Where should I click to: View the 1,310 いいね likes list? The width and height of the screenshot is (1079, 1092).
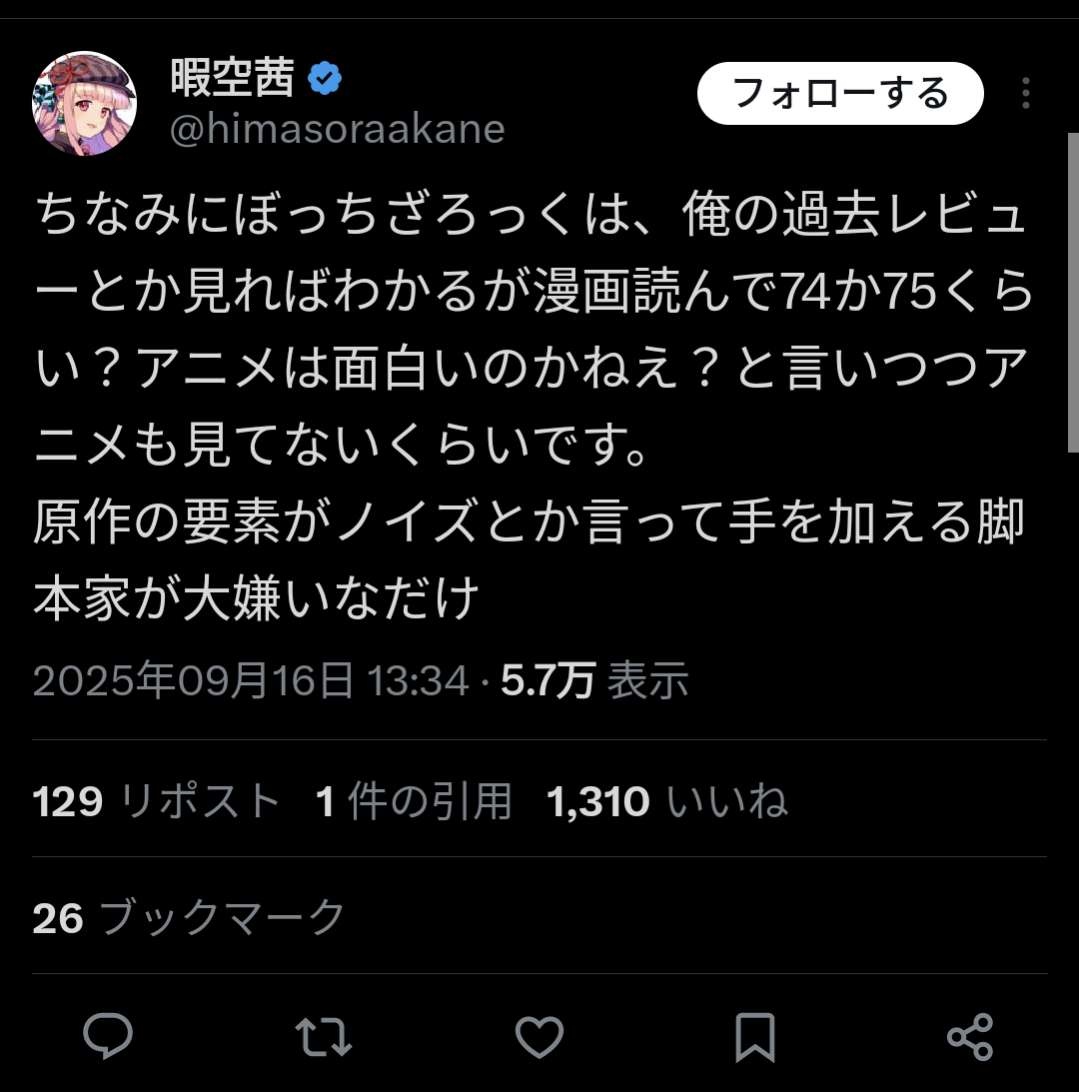[667, 800]
